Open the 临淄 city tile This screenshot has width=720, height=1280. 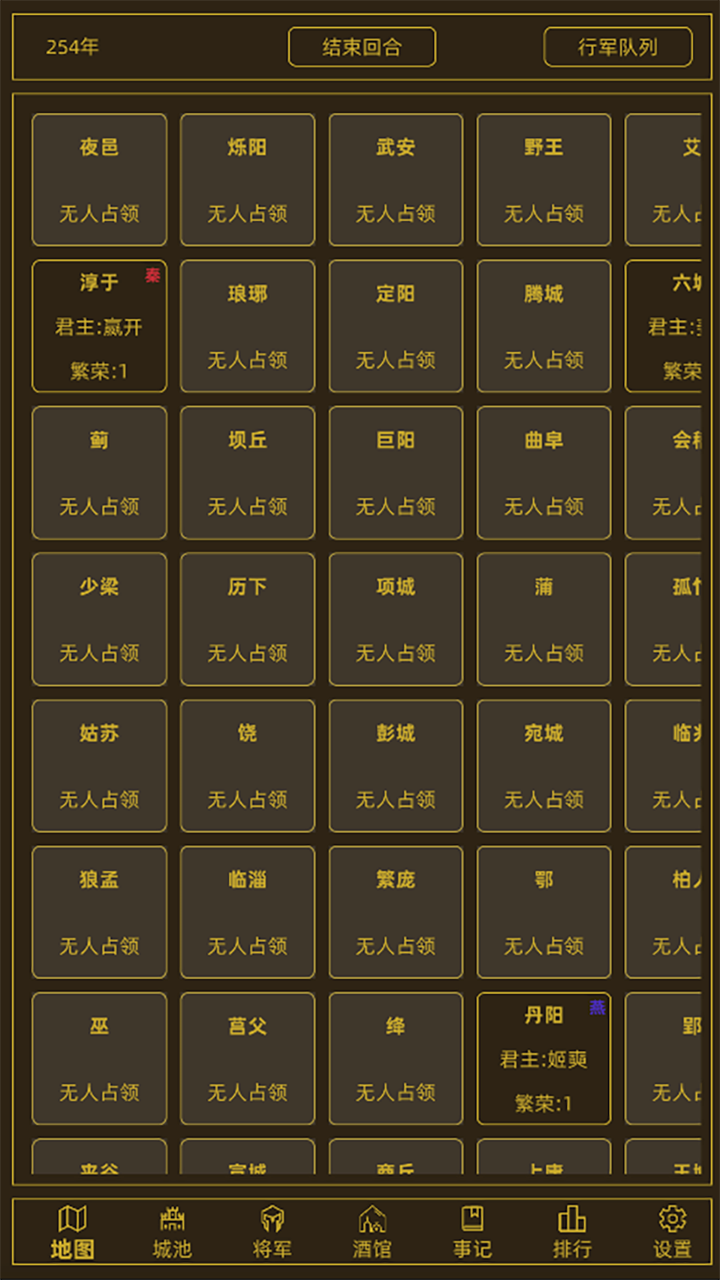[x=247, y=912]
